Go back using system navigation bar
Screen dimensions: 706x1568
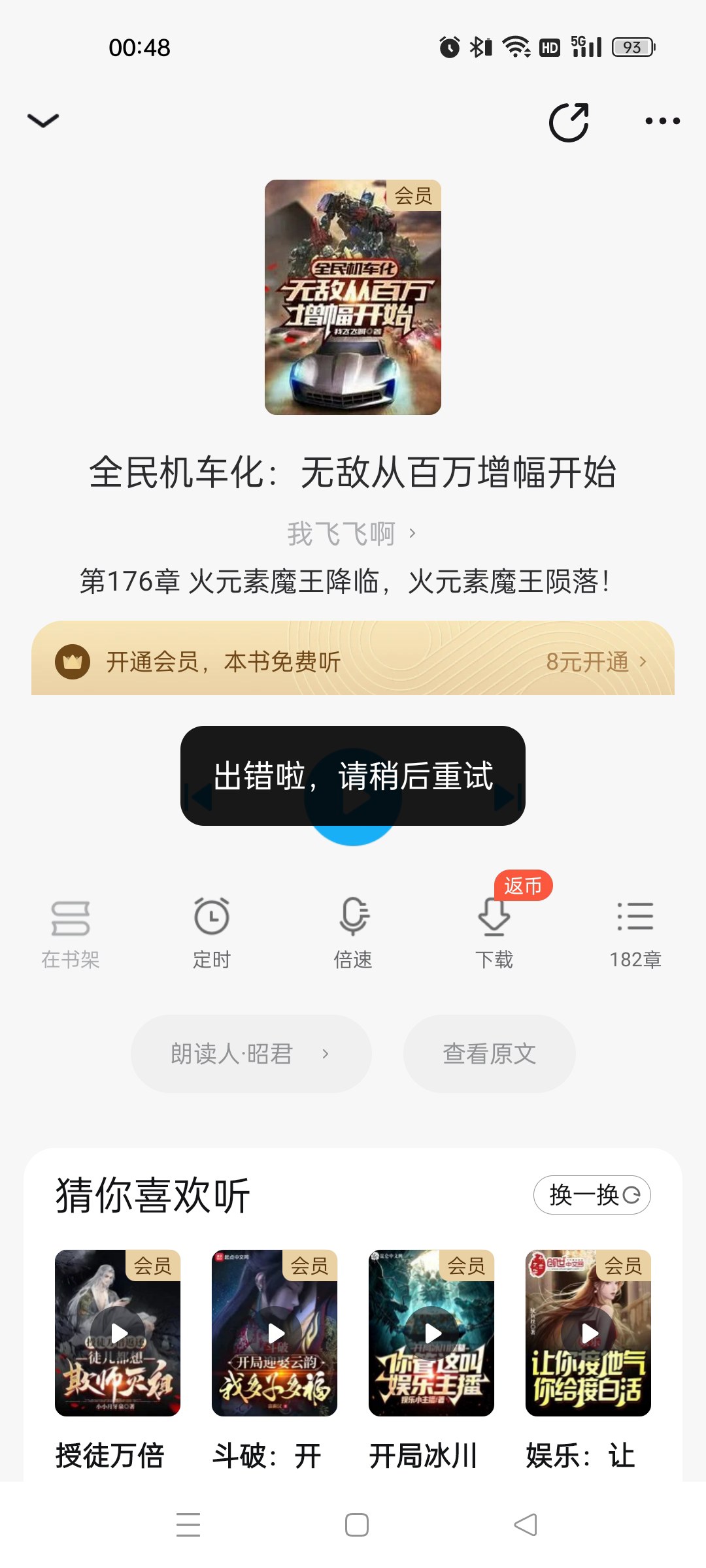(526, 1525)
